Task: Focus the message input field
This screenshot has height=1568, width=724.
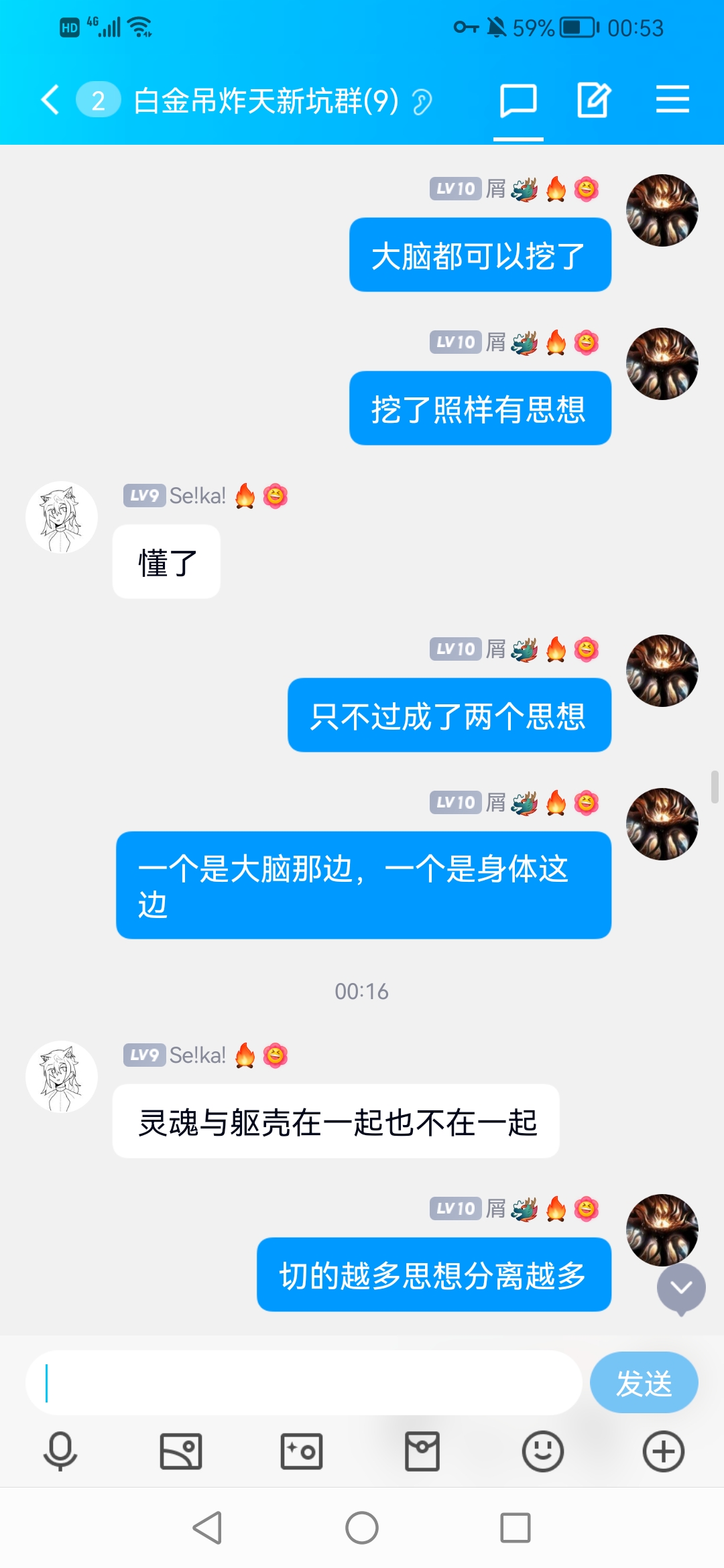Action: [x=303, y=1383]
